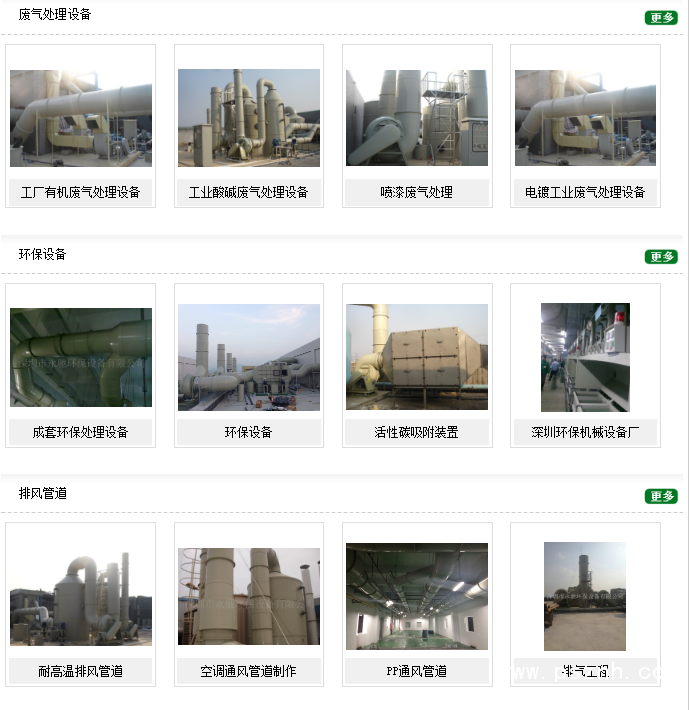Open the 空调通风管道制作 product card
The width and height of the screenshot is (689, 710).
[249, 597]
